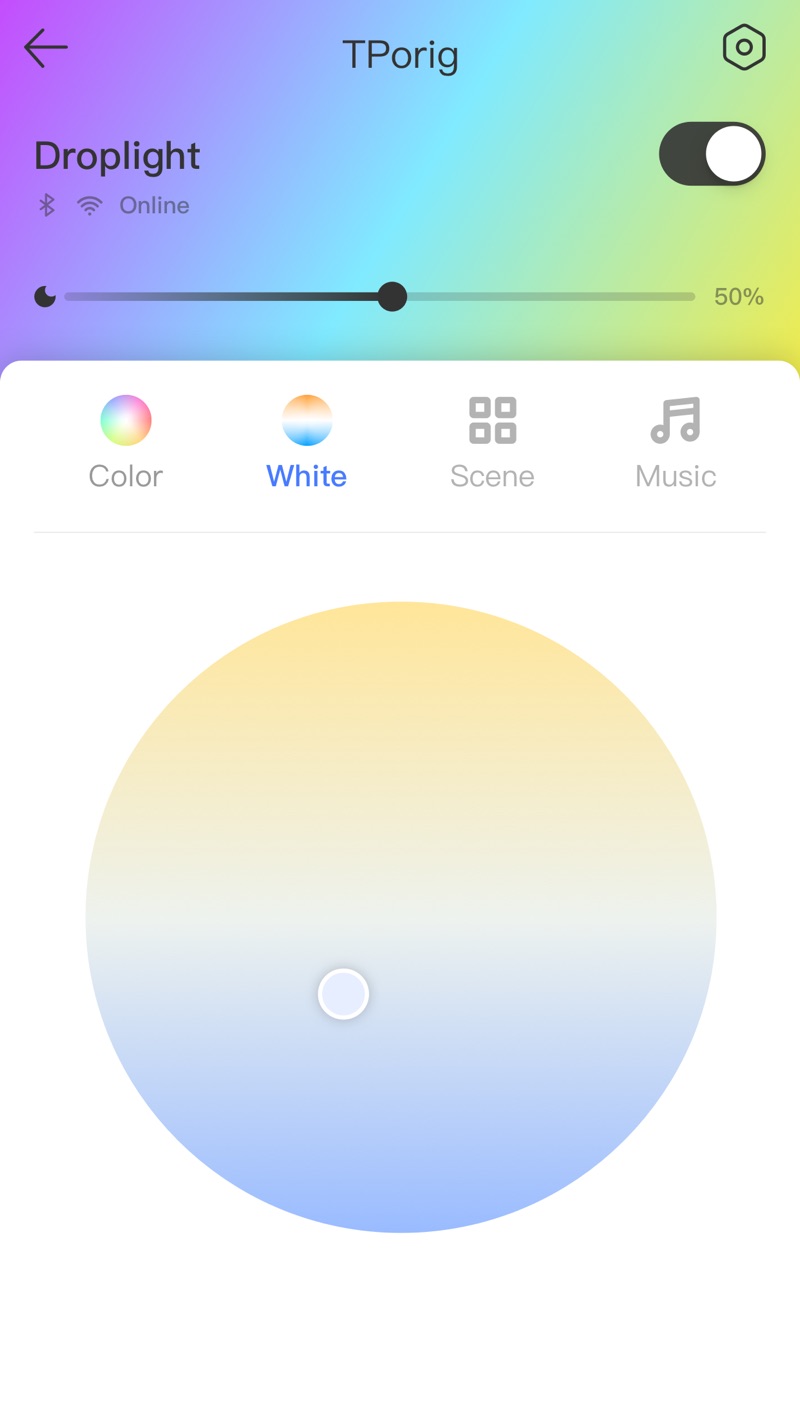The width and height of the screenshot is (800, 1422).
Task: Open device settings hexagon icon
Action: [x=744, y=48]
